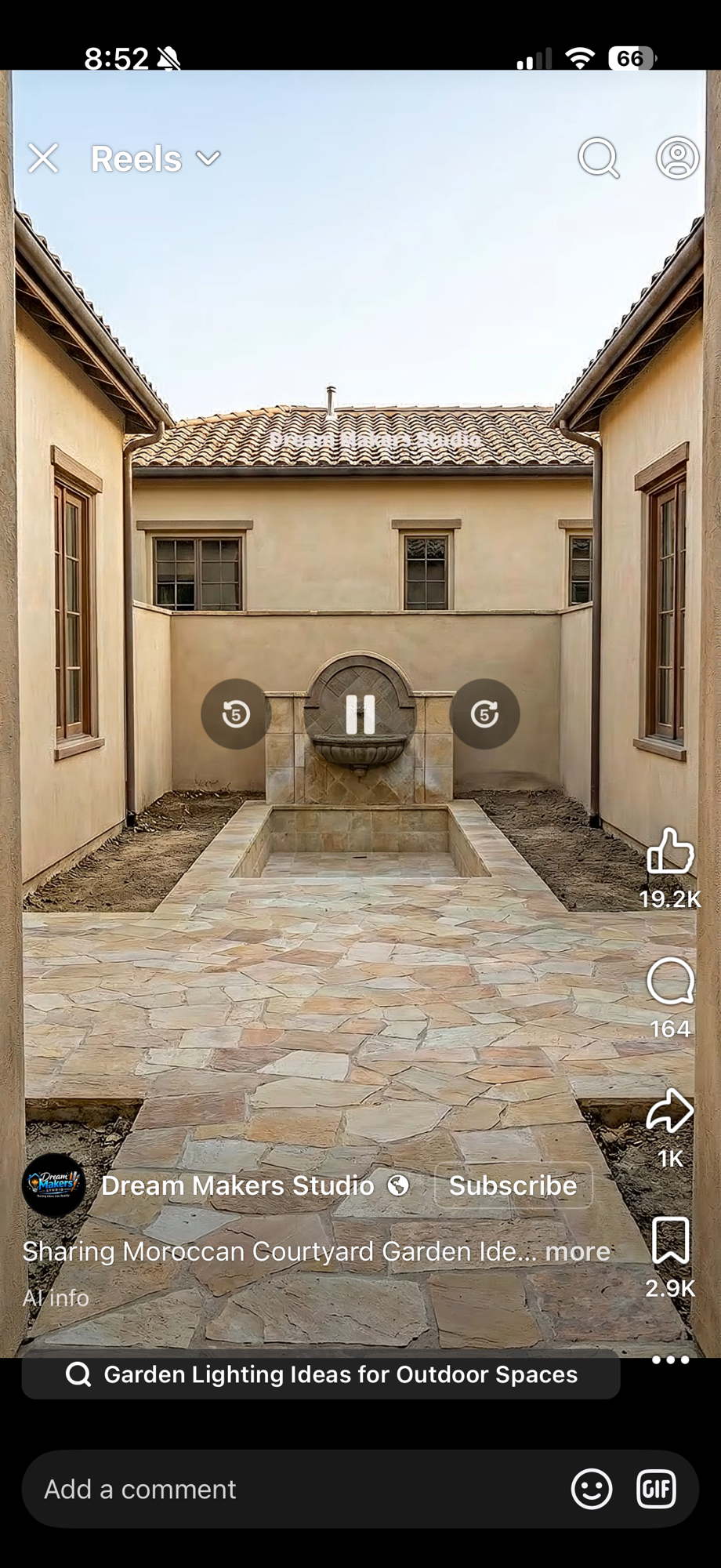Close the Reels viewer

click(43, 158)
